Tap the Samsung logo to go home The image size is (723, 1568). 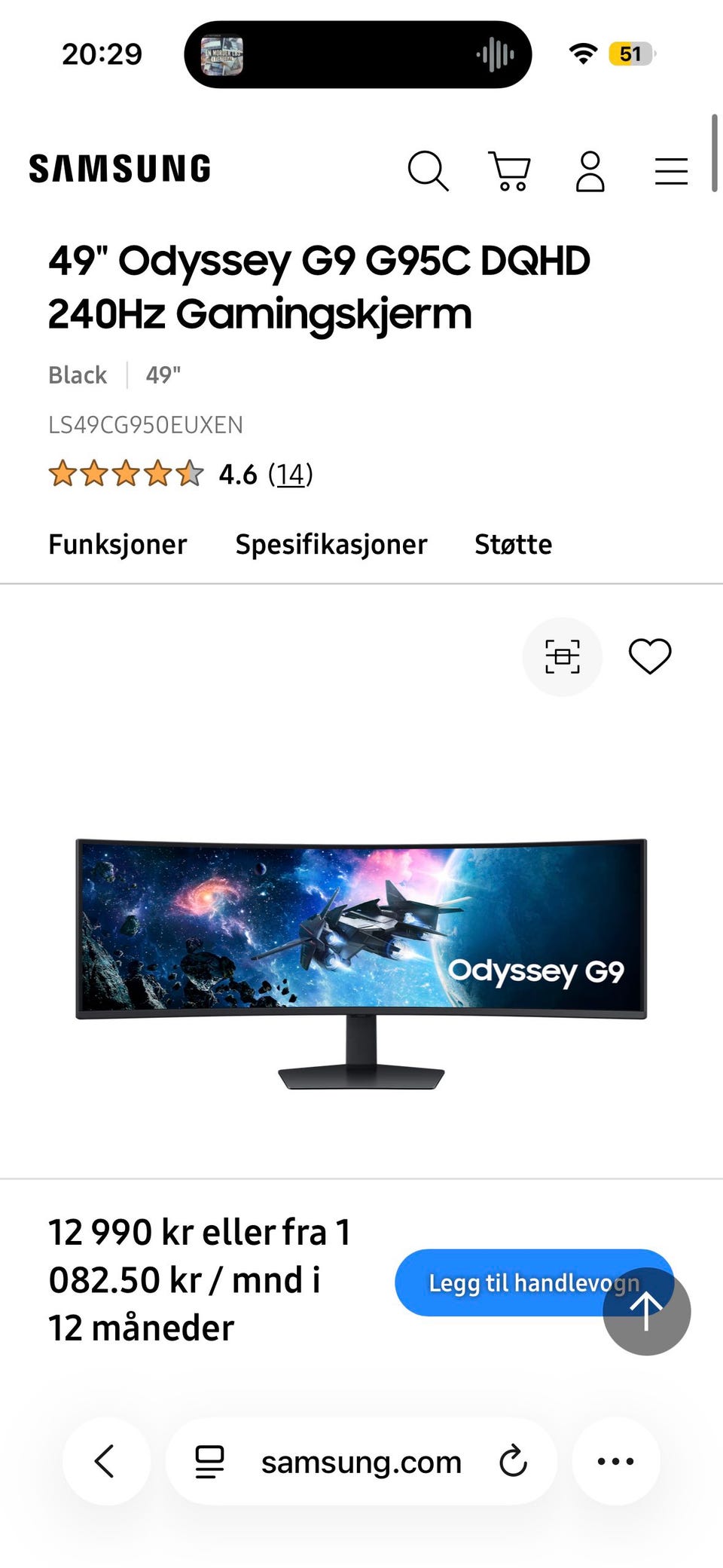(119, 167)
